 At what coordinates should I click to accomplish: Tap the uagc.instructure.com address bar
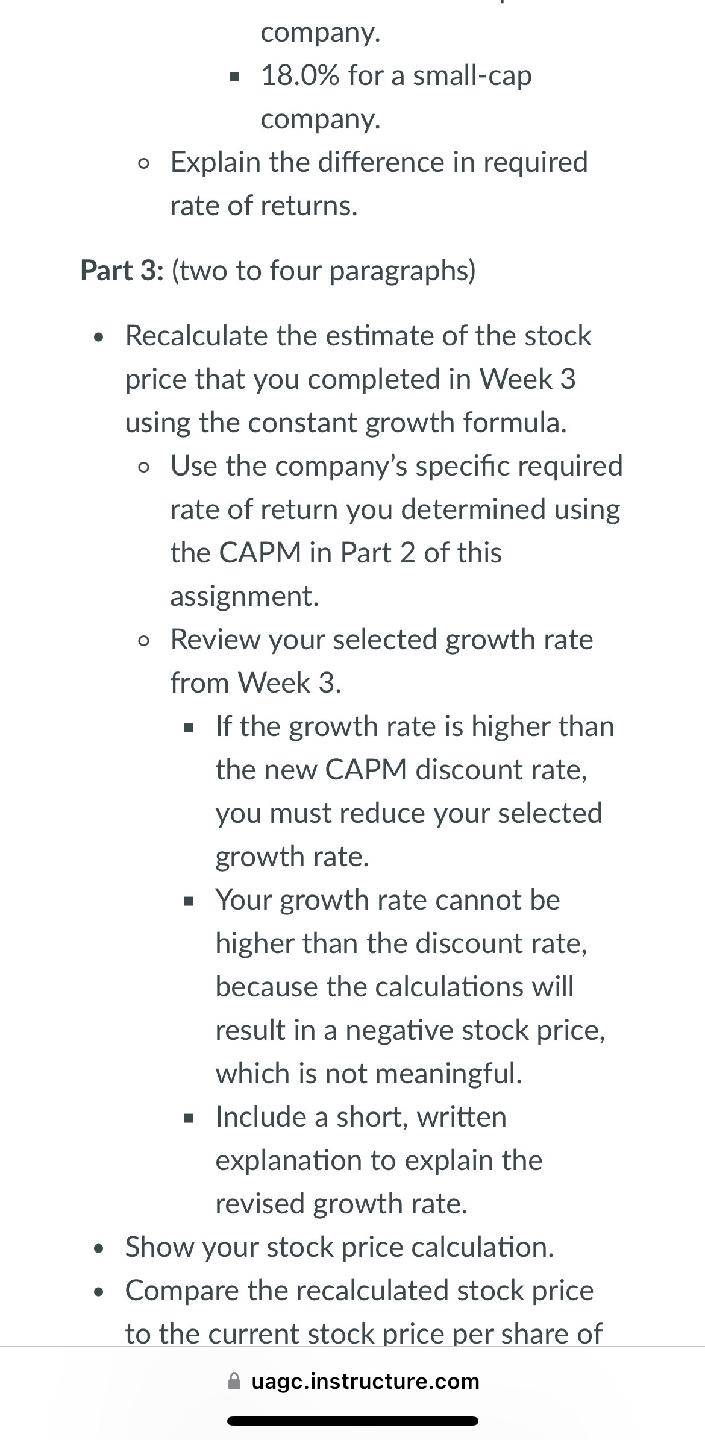(353, 1381)
